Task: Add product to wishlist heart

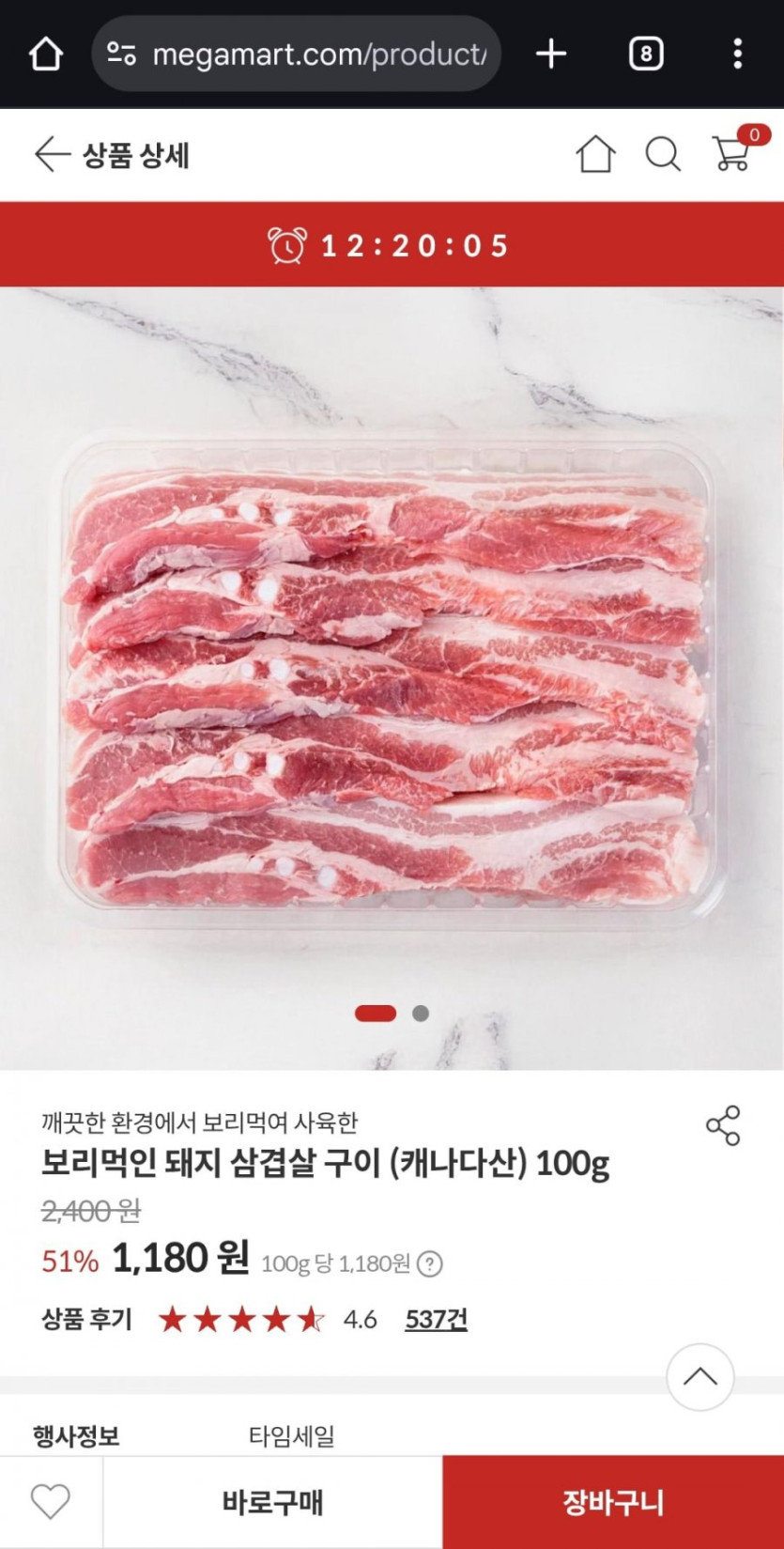Action: [51, 1502]
